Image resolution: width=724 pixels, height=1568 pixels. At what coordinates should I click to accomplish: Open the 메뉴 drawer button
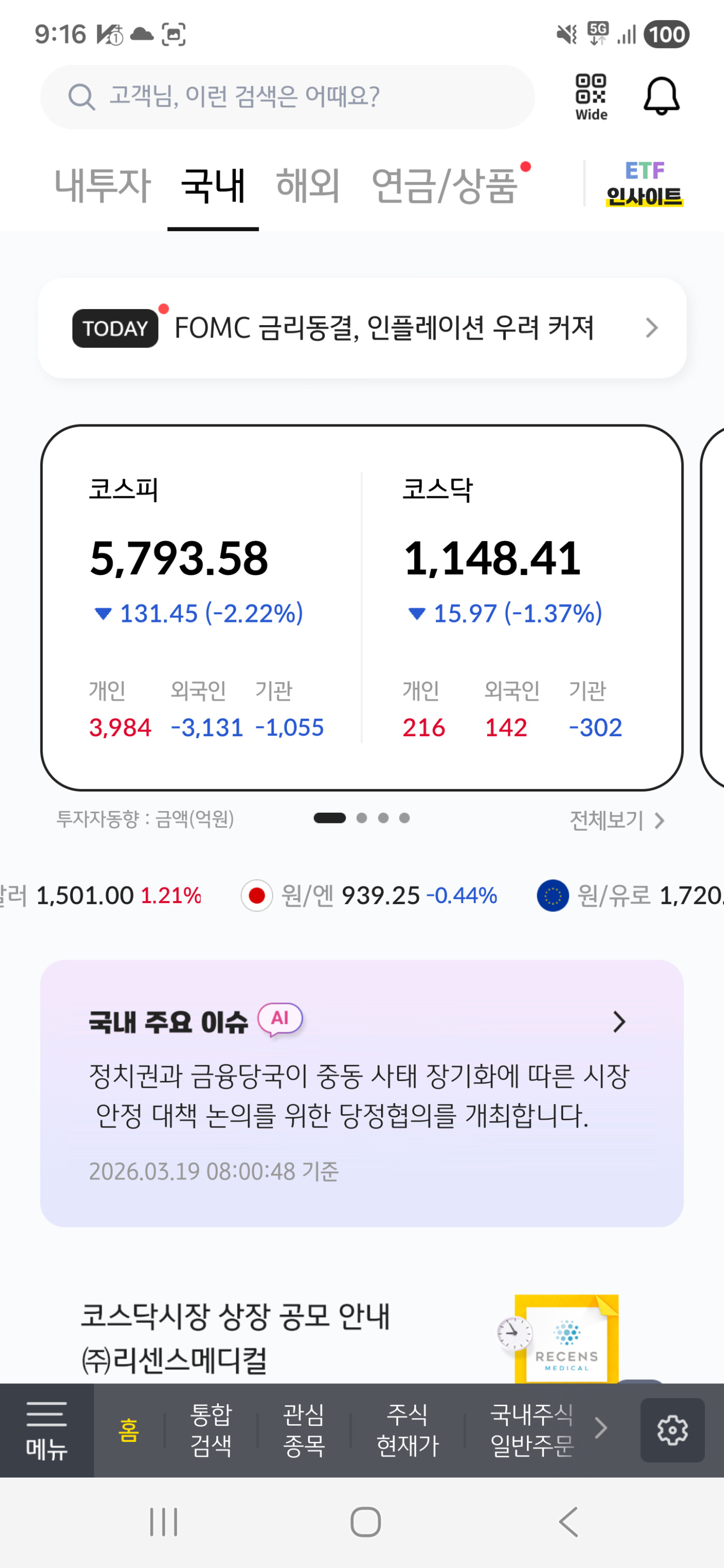(x=46, y=1430)
